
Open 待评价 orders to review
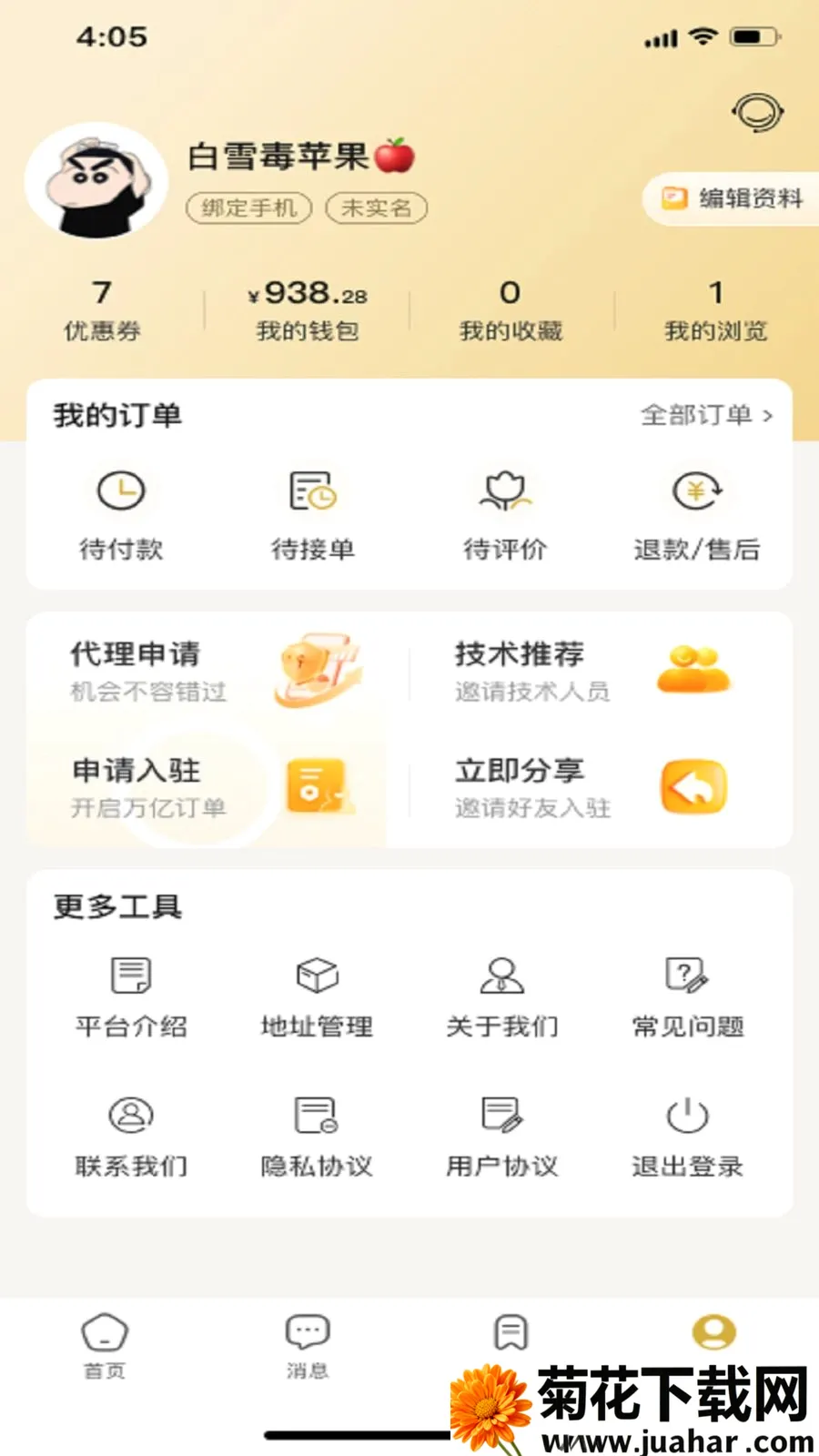505,516
